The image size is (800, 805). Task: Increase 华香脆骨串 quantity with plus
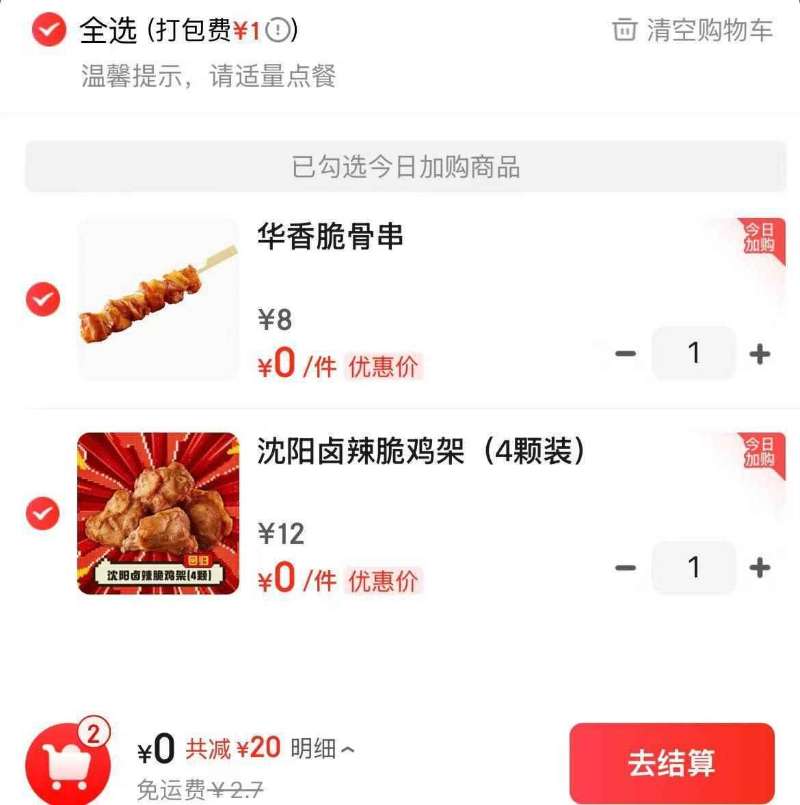[757, 354]
